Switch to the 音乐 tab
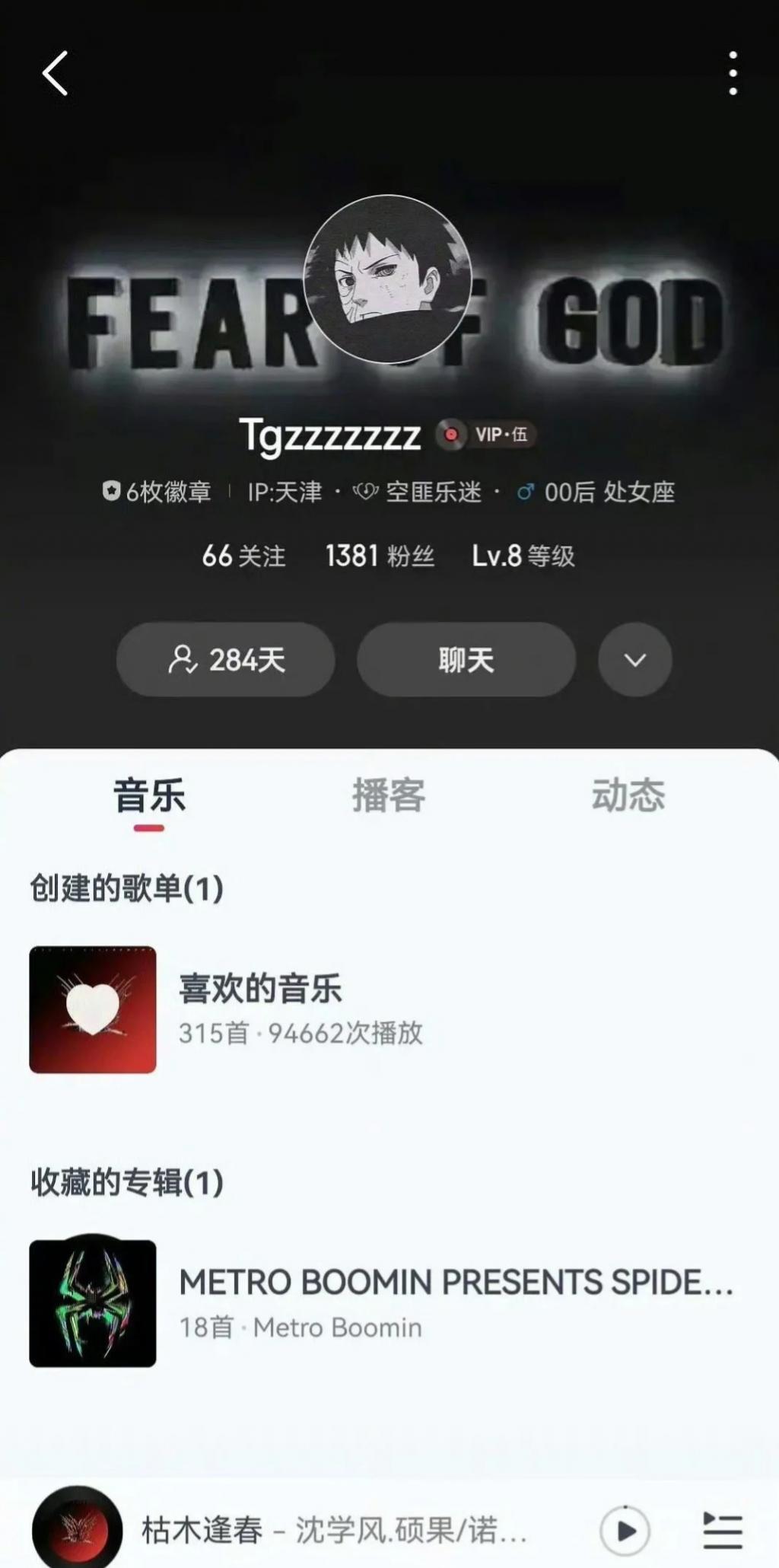Viewport: 779px width, 1568px height. [149, 797]
